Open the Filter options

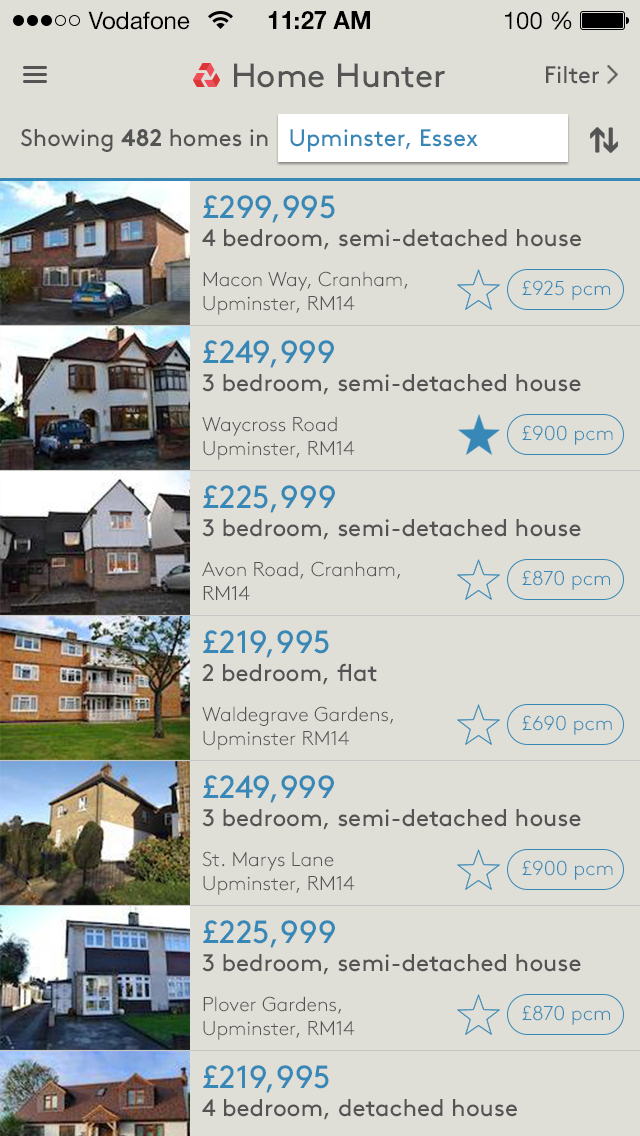pyautogui.click(x=581, y=75)
